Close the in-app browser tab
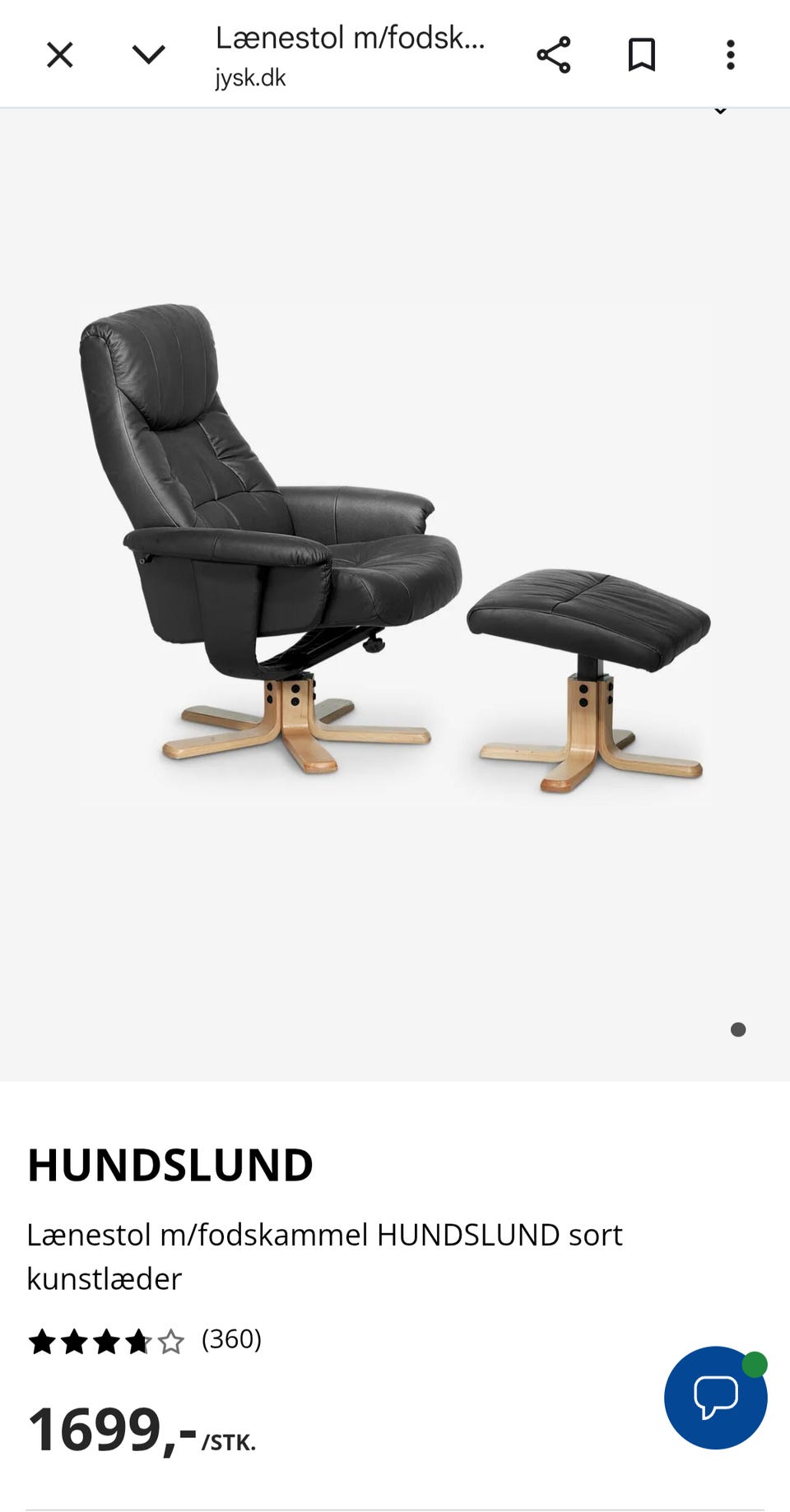Screen dimensions: 790x1512 tap(60, 55)
